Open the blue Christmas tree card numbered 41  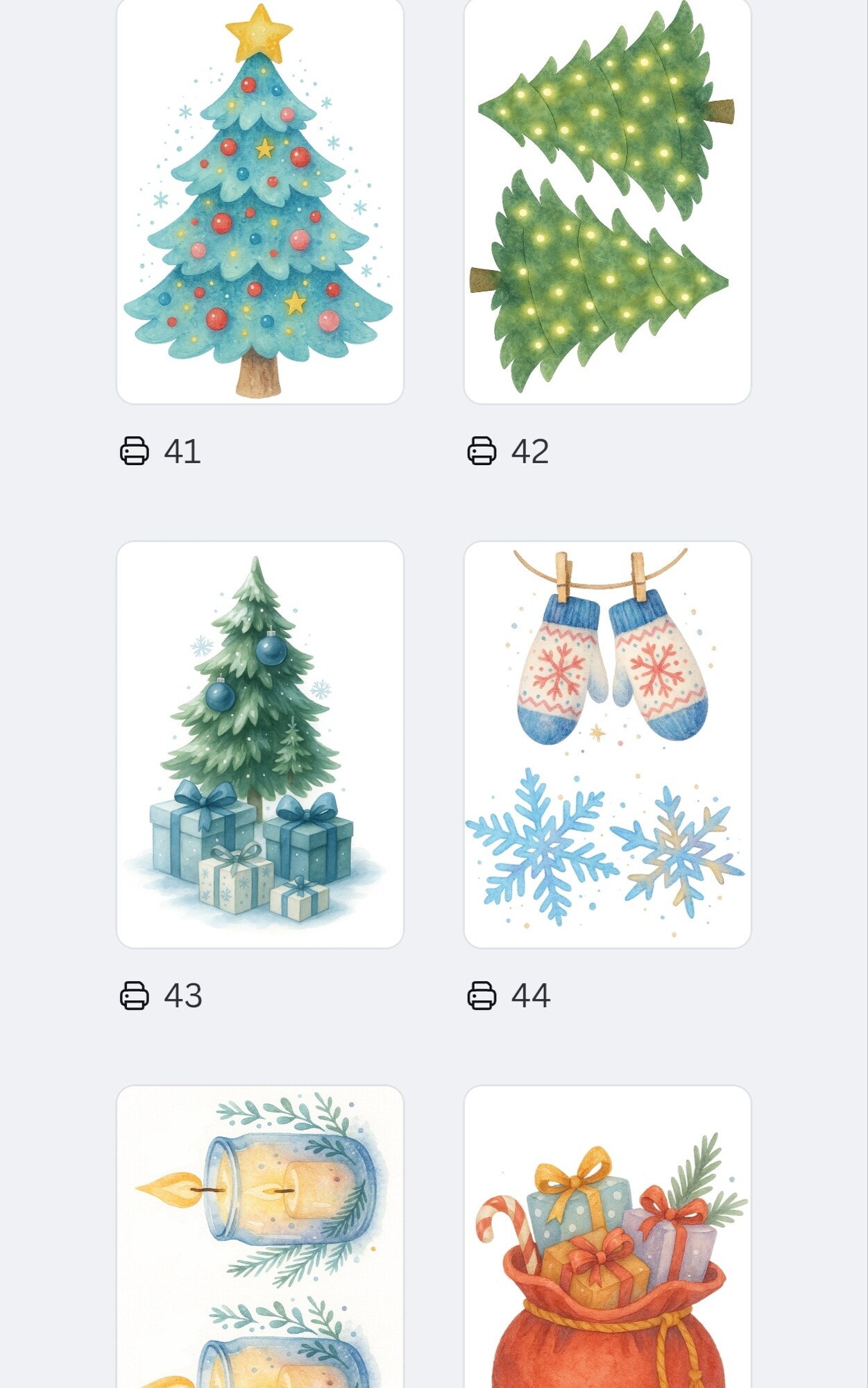pyautogui.click(x=260, y=201)
